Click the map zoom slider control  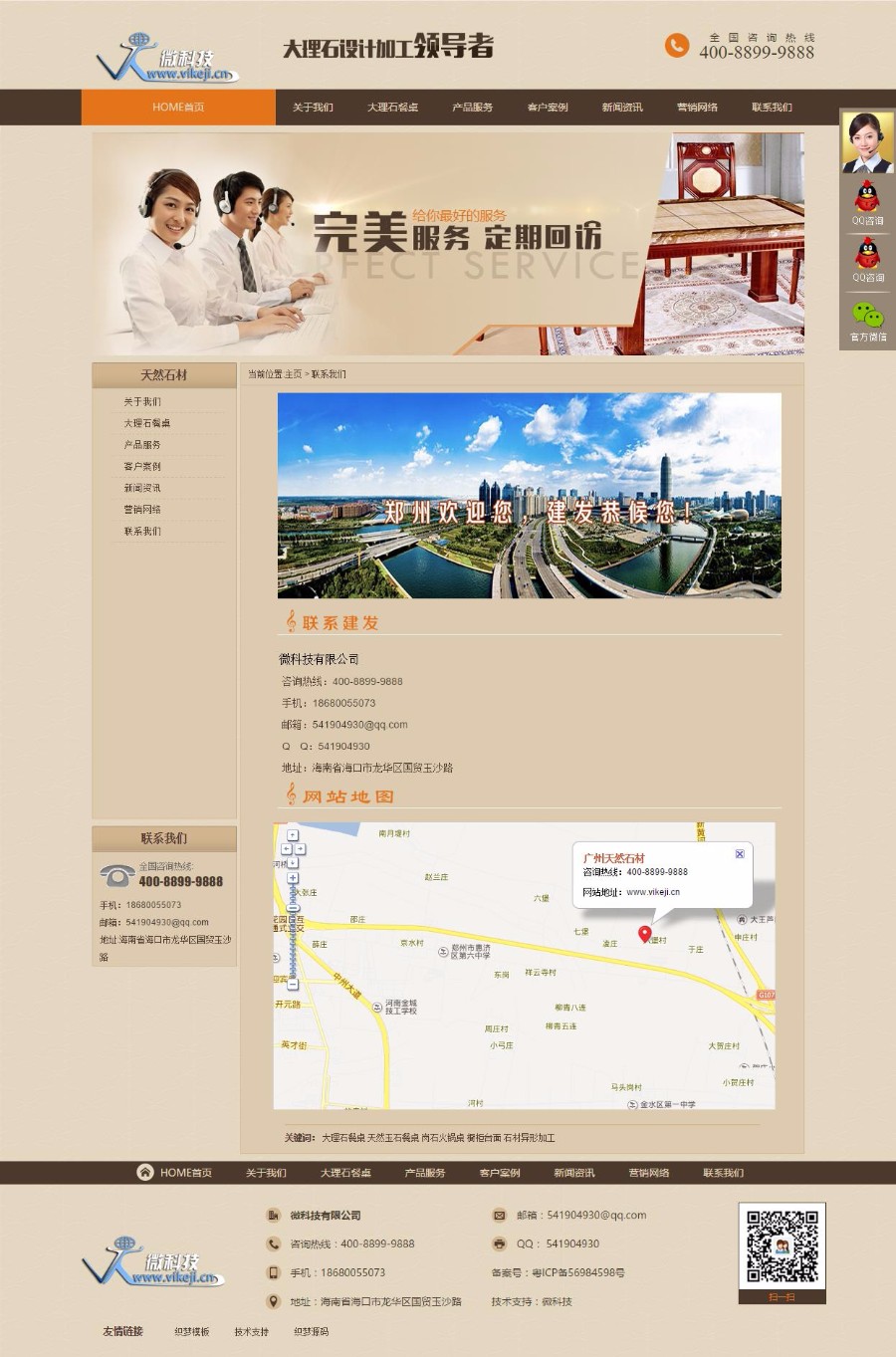(x=292, y=906)
